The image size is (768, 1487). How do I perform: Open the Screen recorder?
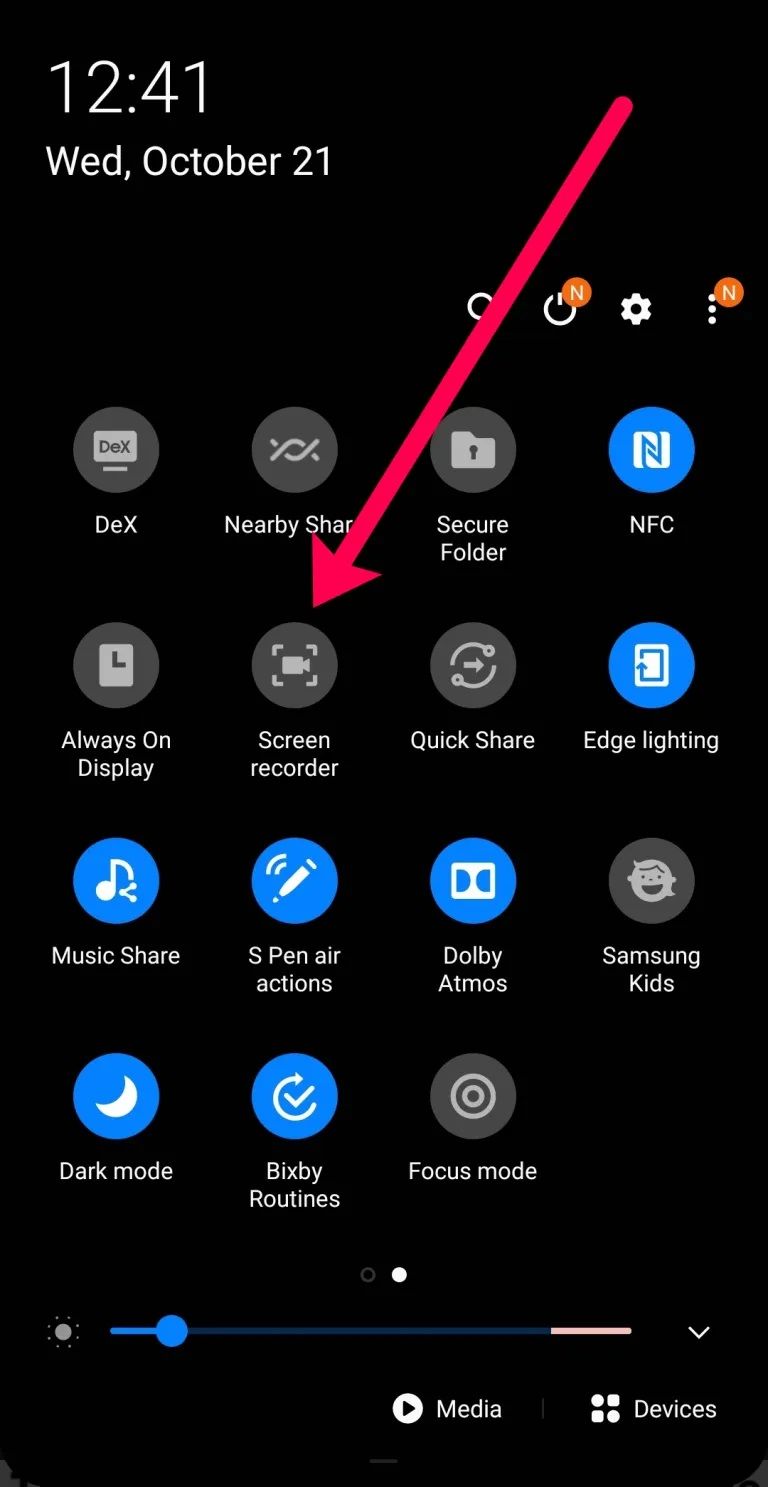click(x=294, y=664)
